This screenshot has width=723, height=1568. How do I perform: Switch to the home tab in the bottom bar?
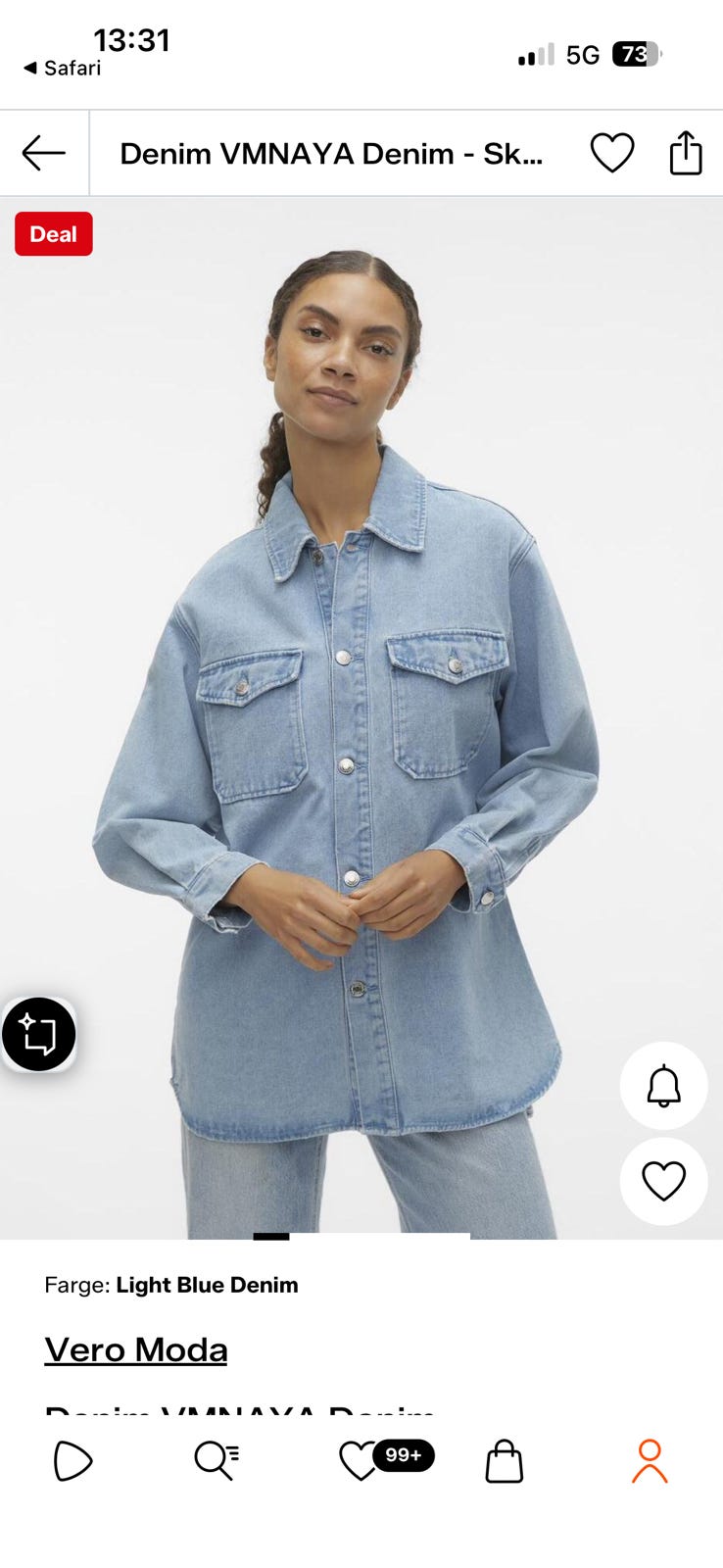[x=72, y=1461]
